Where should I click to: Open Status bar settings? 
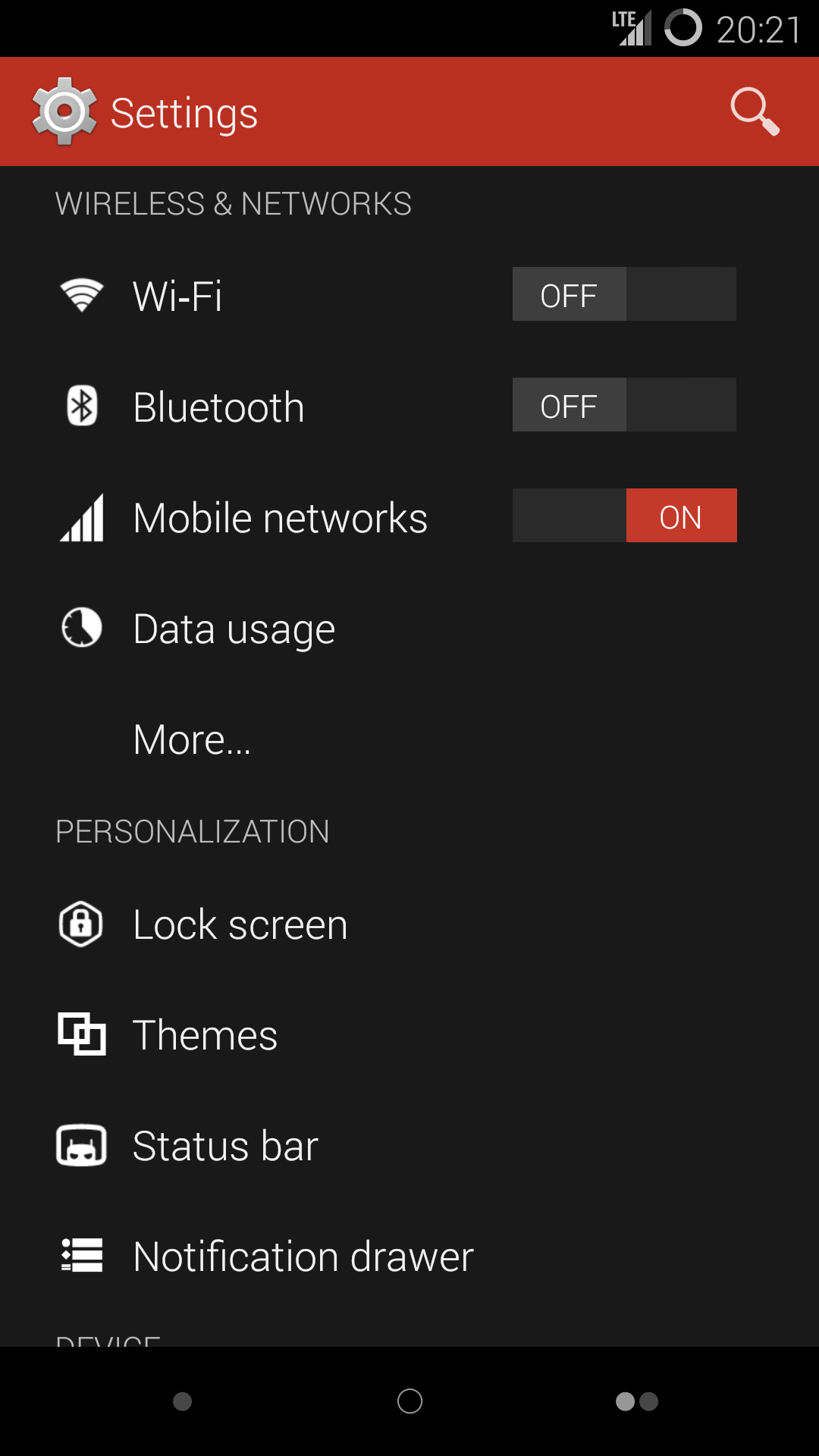click(409, 1146)
